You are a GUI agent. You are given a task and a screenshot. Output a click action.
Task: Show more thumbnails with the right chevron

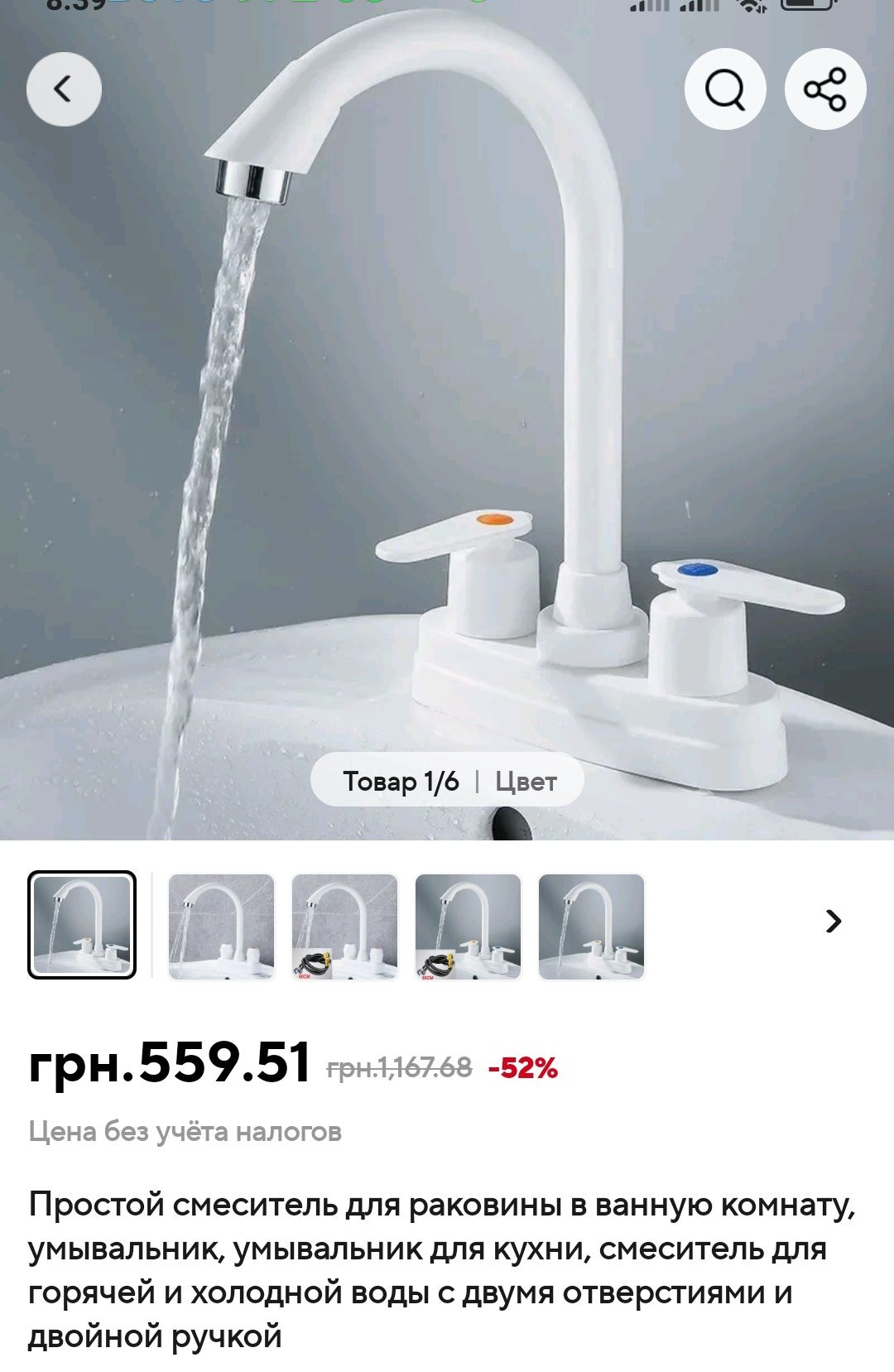click(x=834, y=921)
